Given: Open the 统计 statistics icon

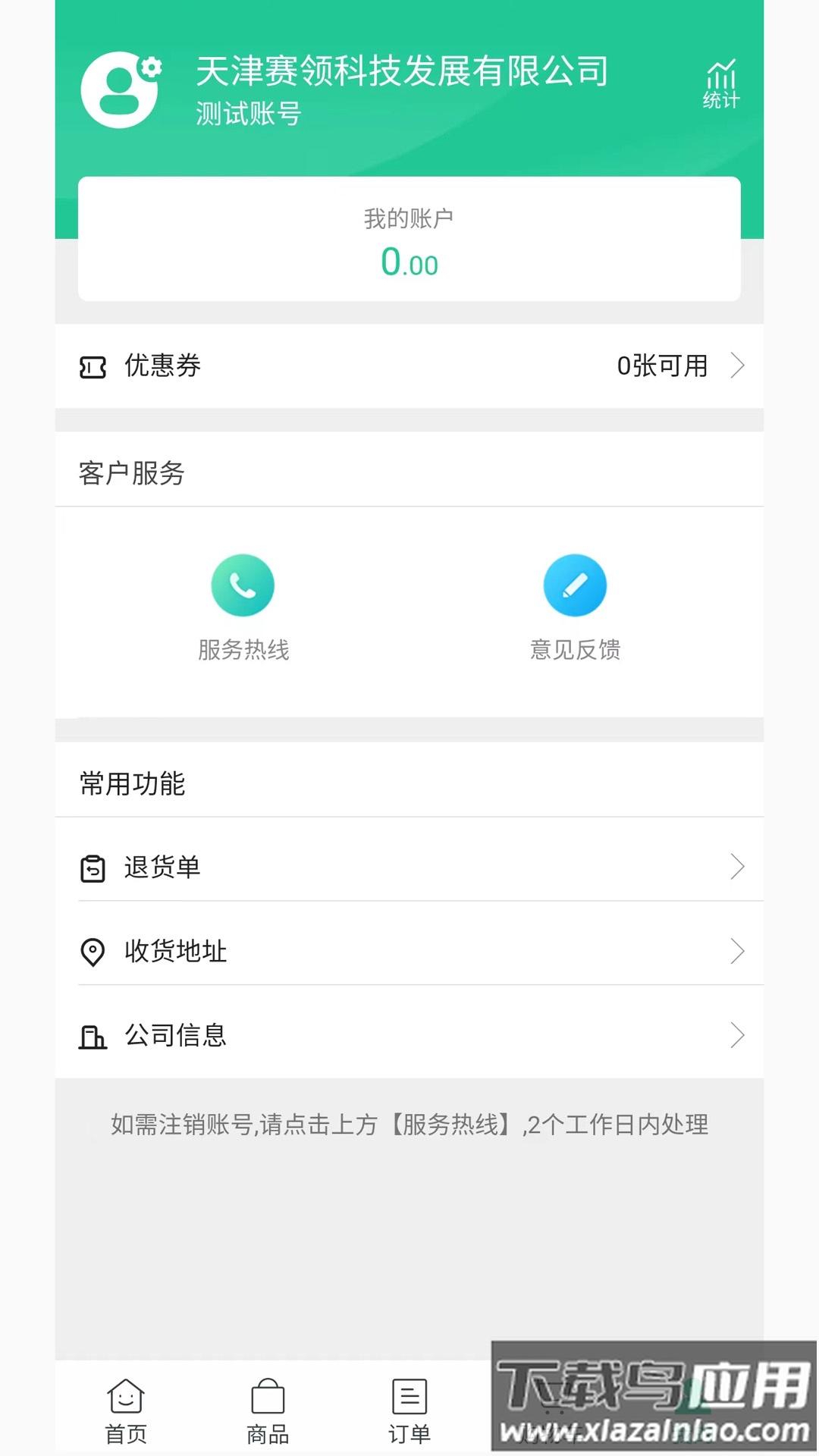Looking at the screenshot, I should pyautogui.click(x=722, y=80).
